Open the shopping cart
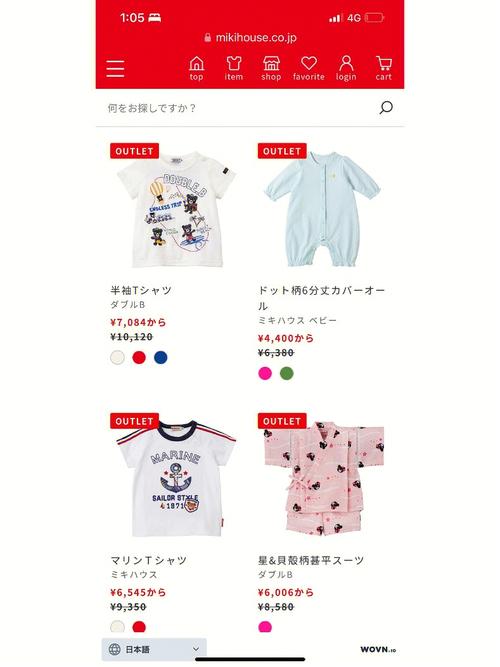Screen dimensions: 500x667 [x=383, y=68]
